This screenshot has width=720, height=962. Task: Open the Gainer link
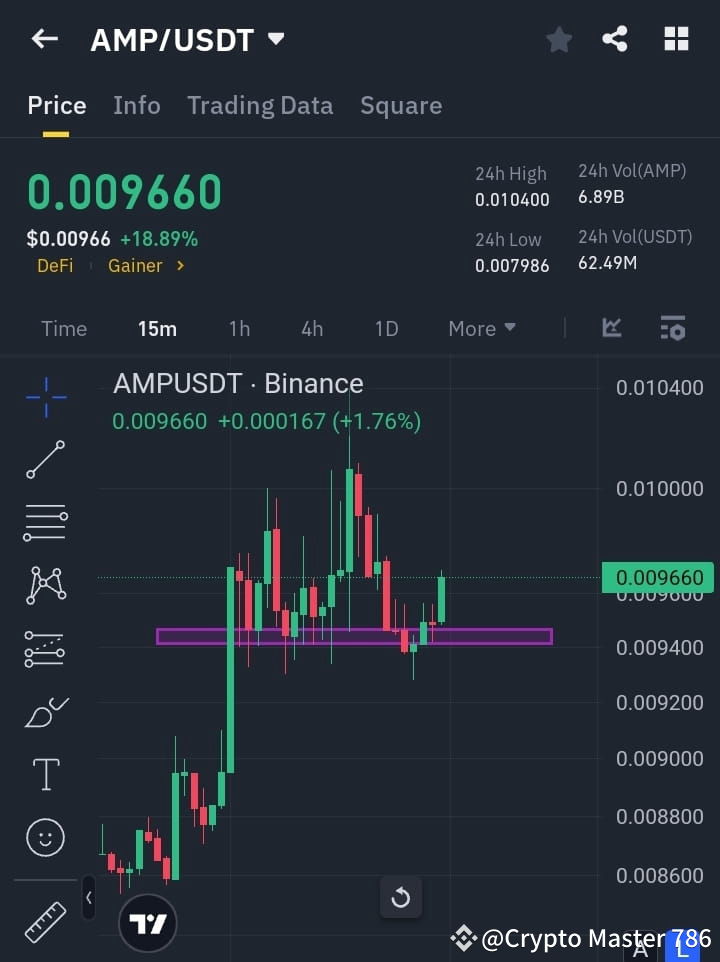click(135, 265)
